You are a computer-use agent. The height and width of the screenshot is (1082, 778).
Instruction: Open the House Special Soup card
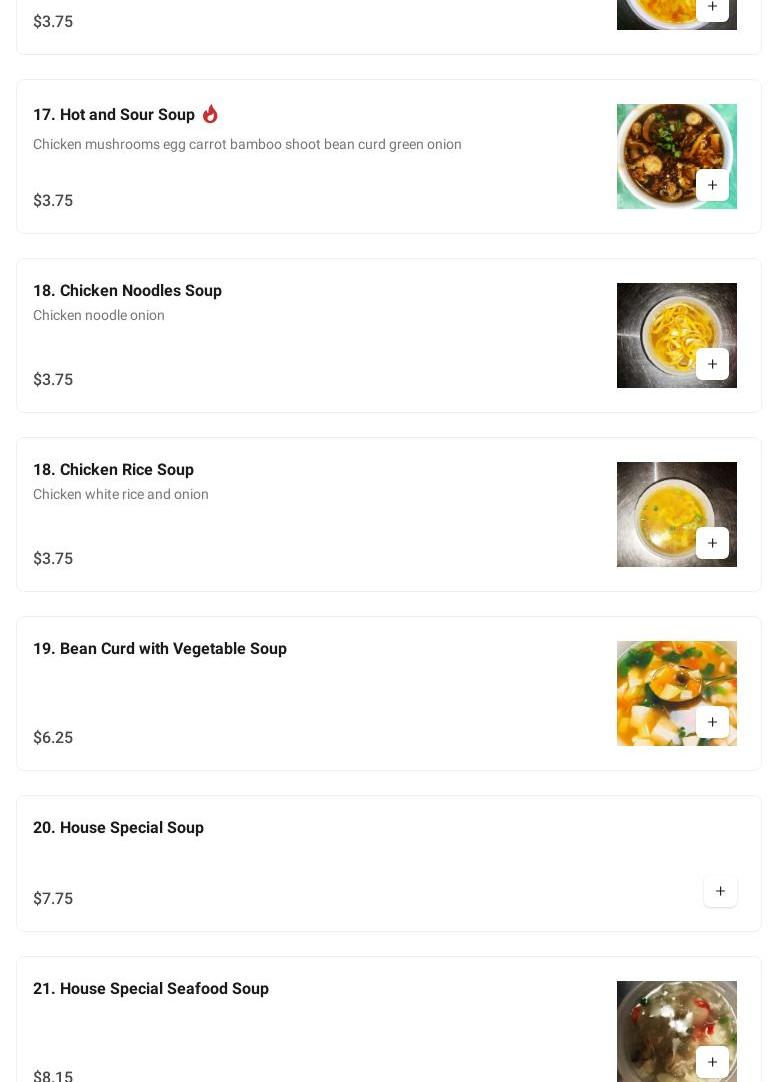click(x=118, y=828)
